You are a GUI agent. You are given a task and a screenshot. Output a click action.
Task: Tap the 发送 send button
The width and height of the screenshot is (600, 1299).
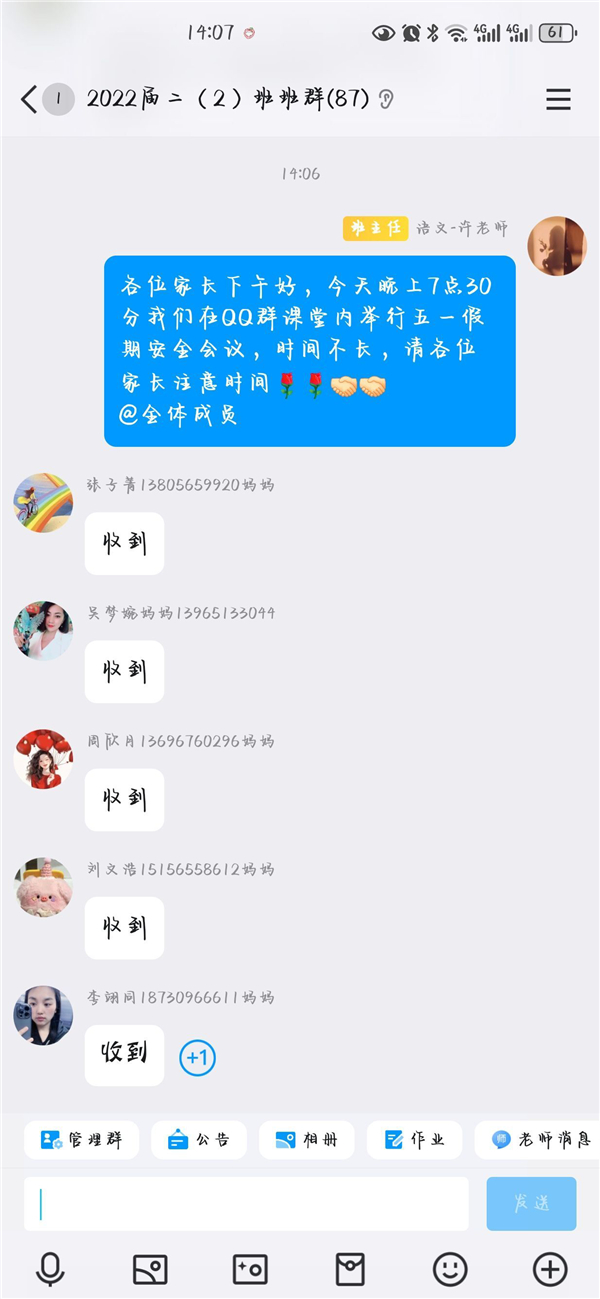(x=531, y=1203)
